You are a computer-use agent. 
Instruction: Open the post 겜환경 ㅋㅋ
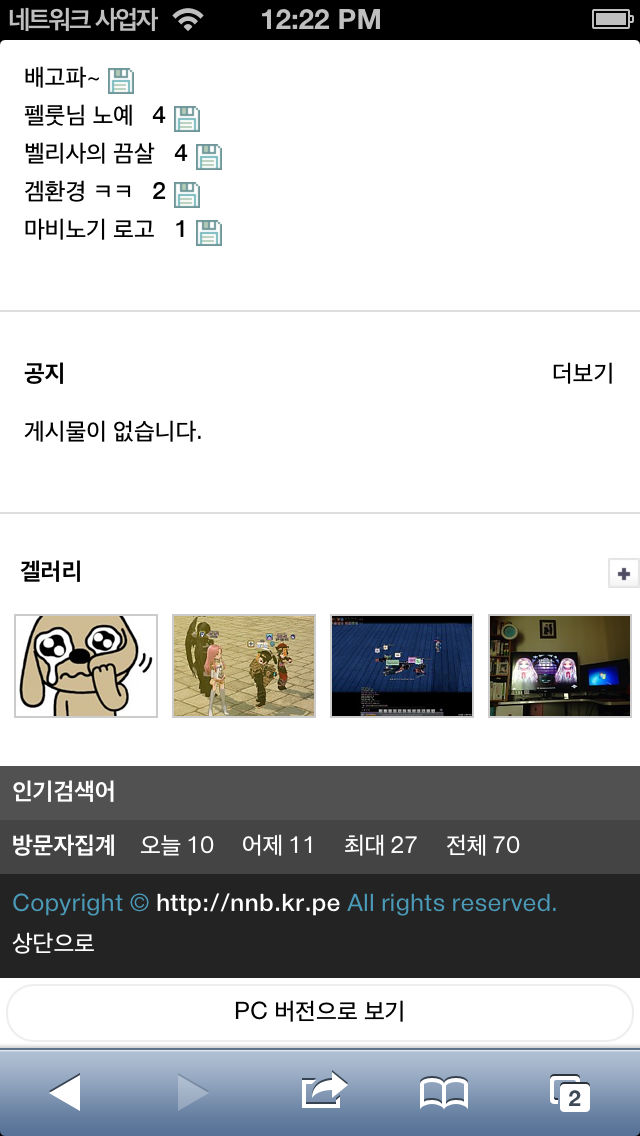point(78,192)
